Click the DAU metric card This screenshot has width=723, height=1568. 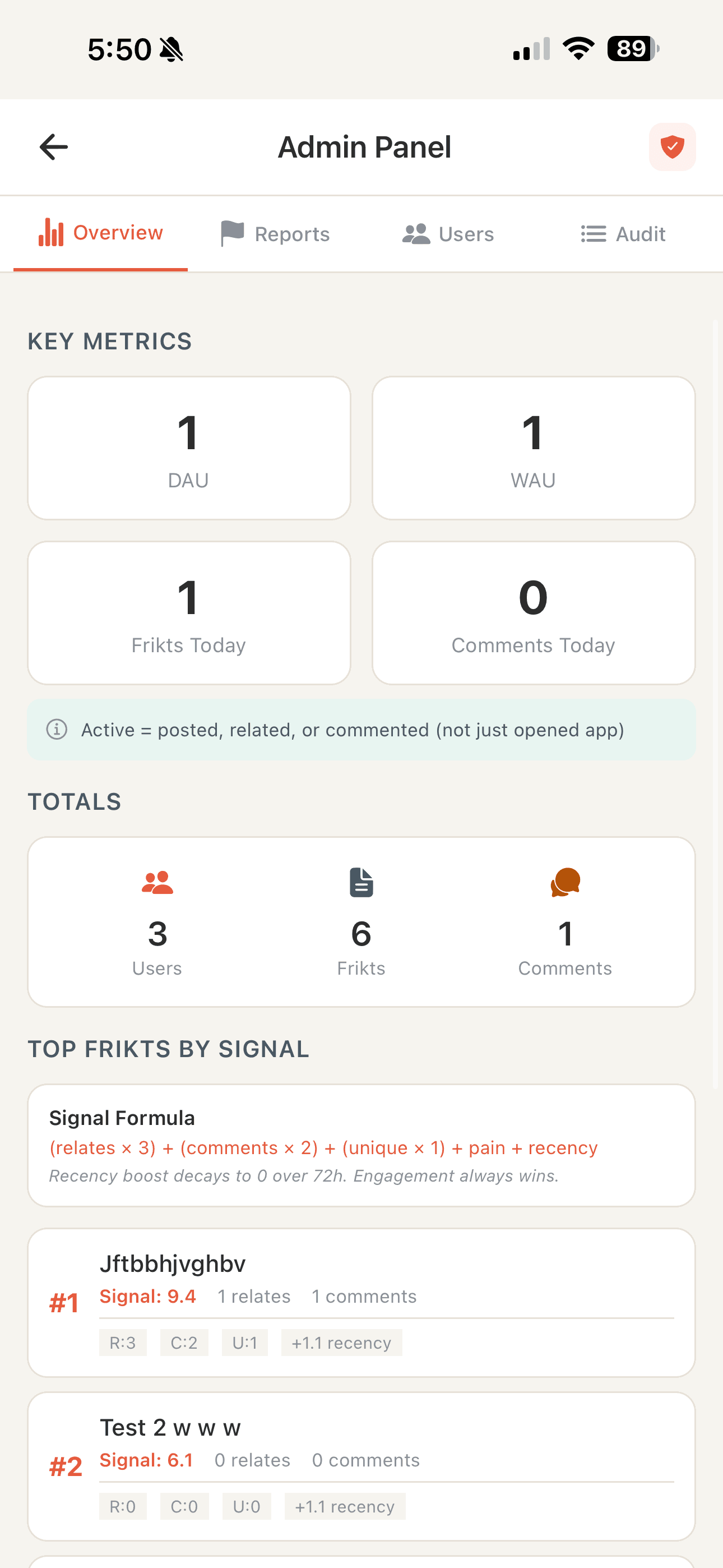tap(189, 448)
